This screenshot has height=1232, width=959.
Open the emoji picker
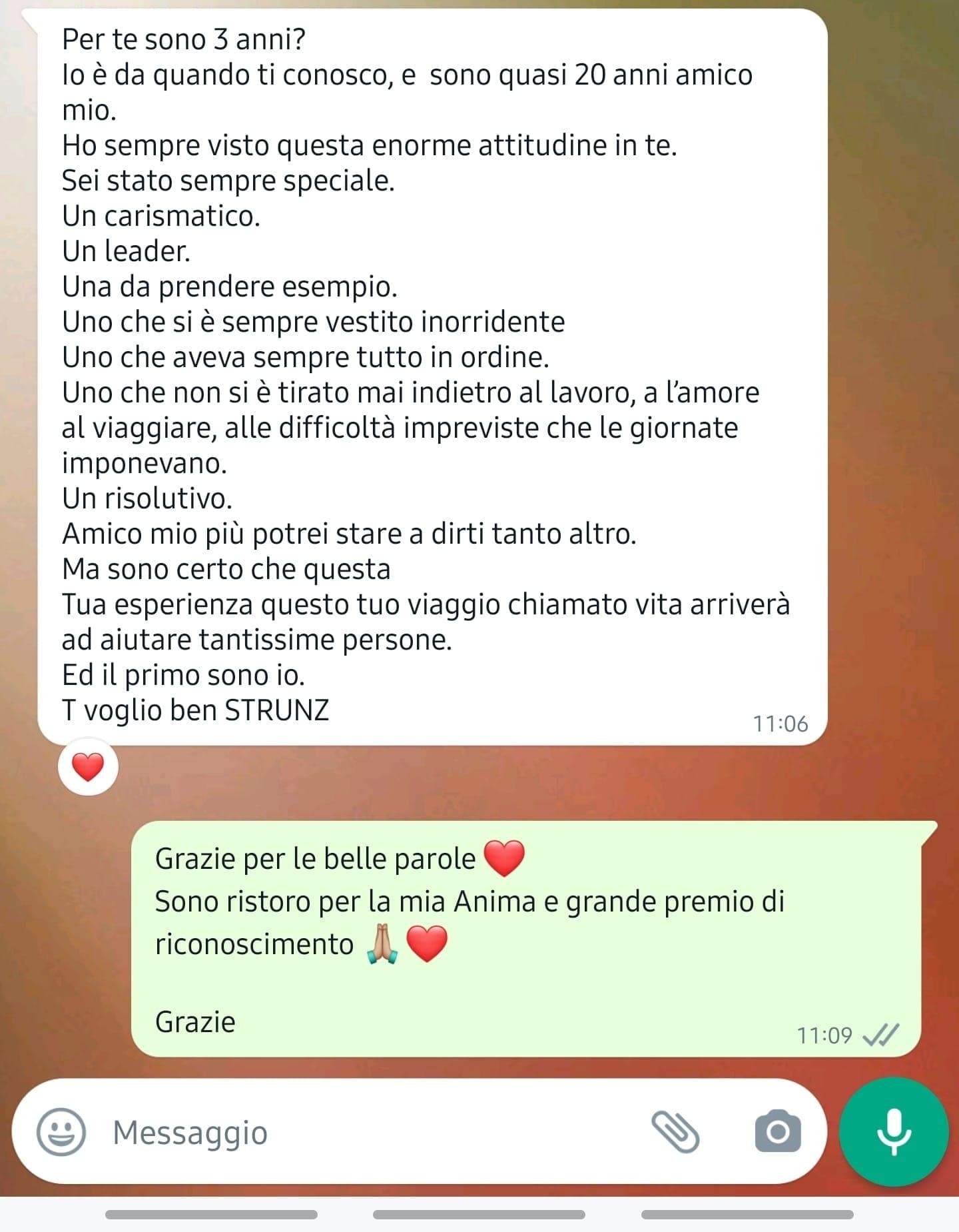61,1131
